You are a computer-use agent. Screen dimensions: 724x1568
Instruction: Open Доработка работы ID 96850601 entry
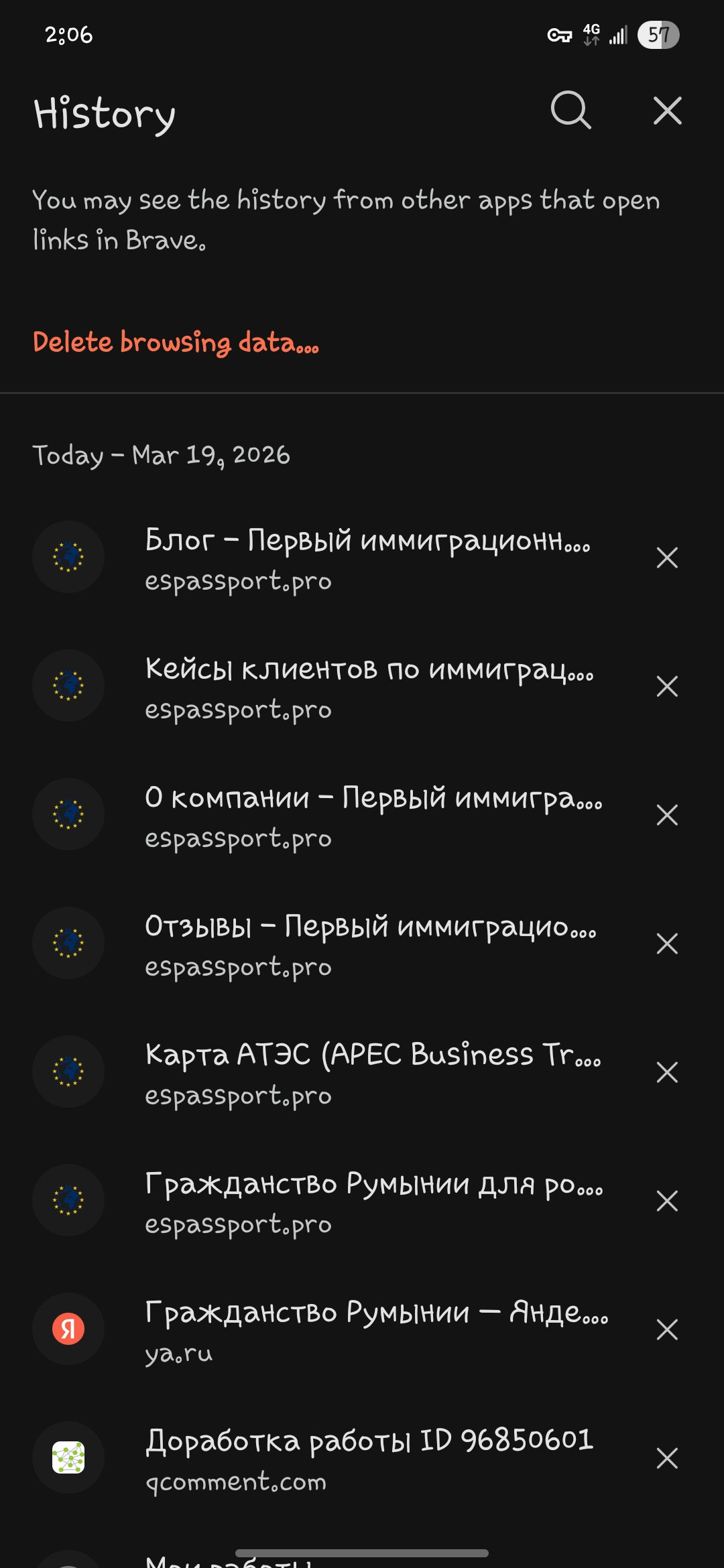(x=369, y=1459)
